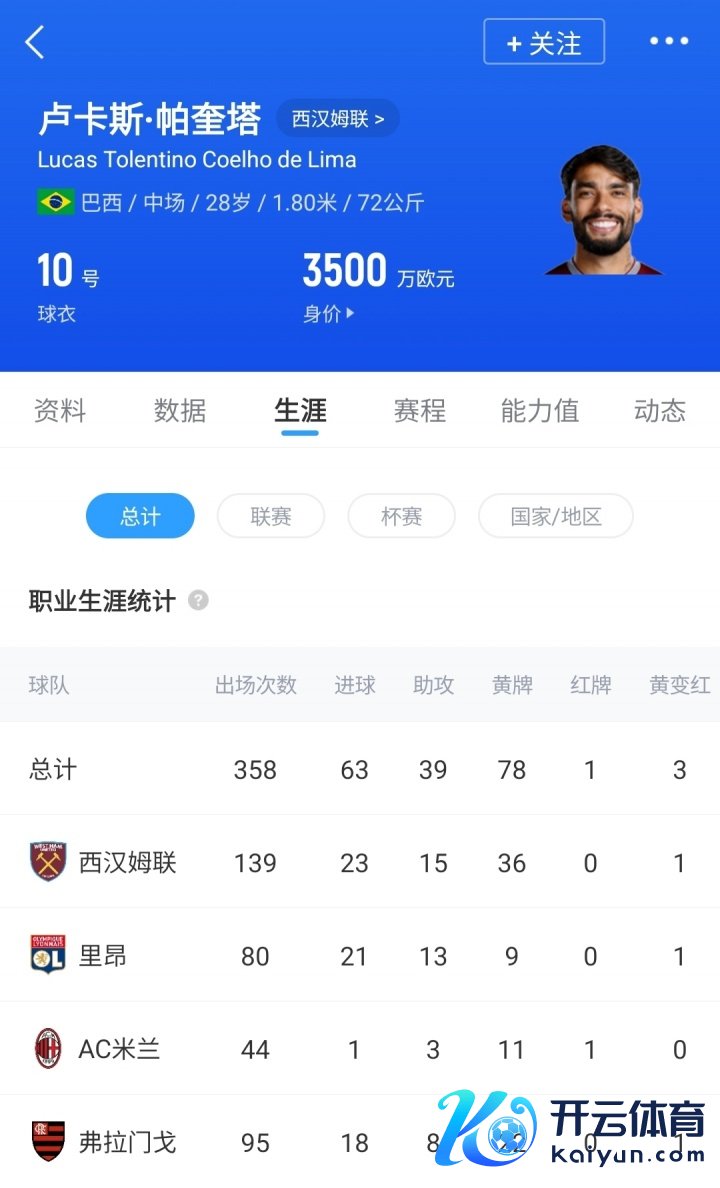Viewport: 720px width, 1188px height.
Task: Select the 生涯 tab
Action: coord(300,411)
